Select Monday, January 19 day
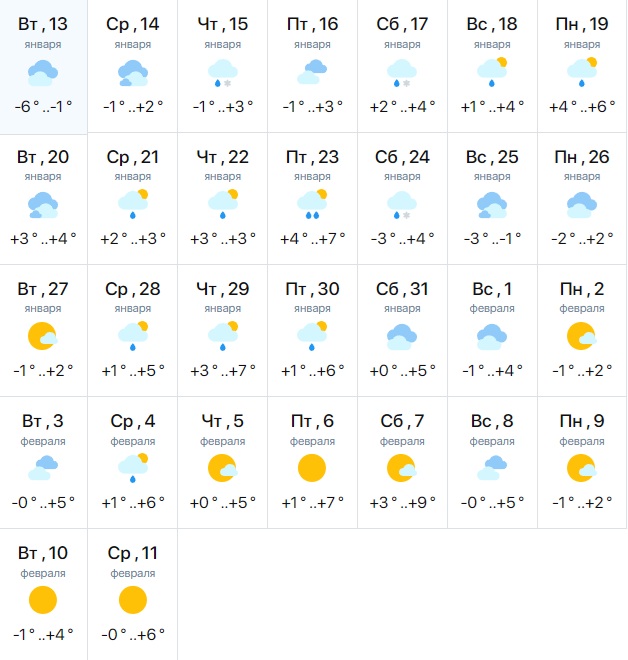This screenshot has height=660, width=628. (581, 66)
